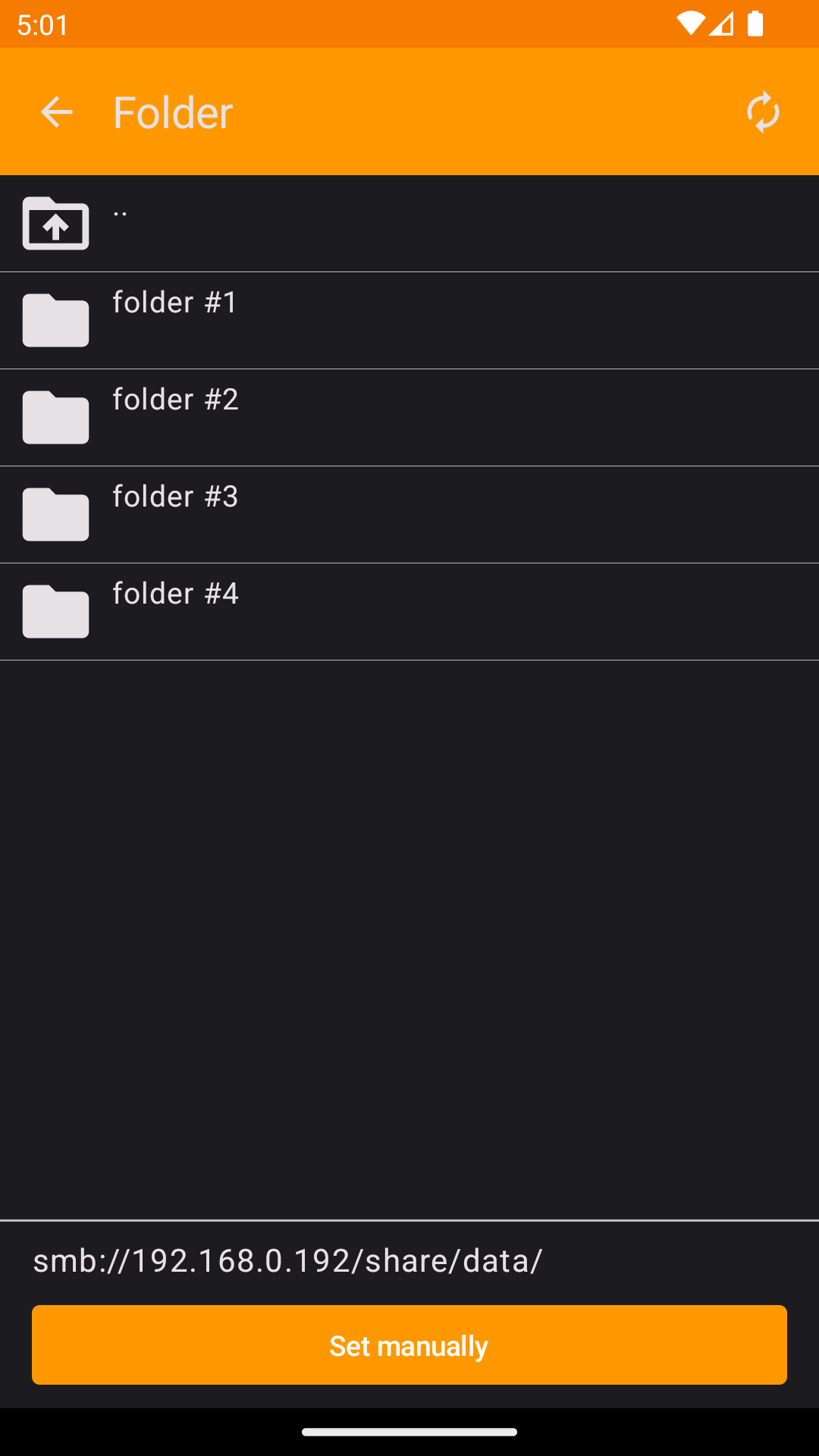This screenshot has width=819, height=1456.
Task: Open folder #2
Action: click(x=409, y=417)
